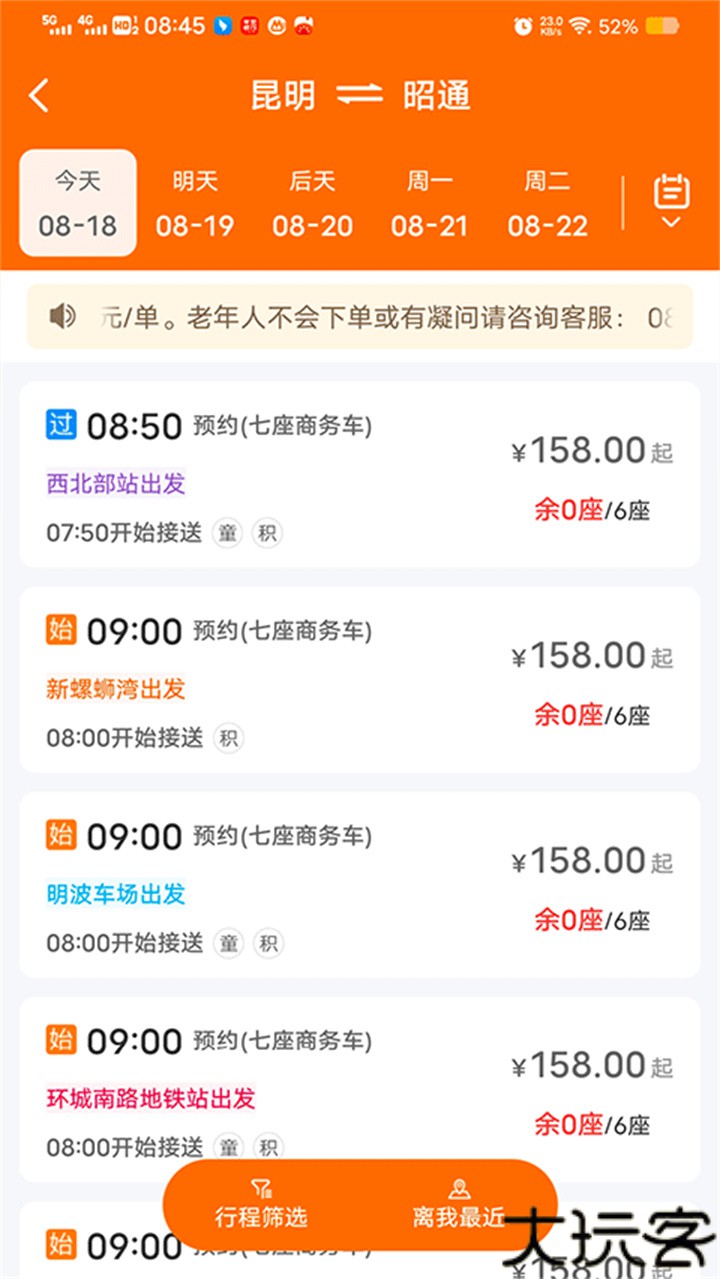Tap the location pin icon for 离我最近
The height and width of the screenshot is (1279, 720).
[x=459, y=1190]
